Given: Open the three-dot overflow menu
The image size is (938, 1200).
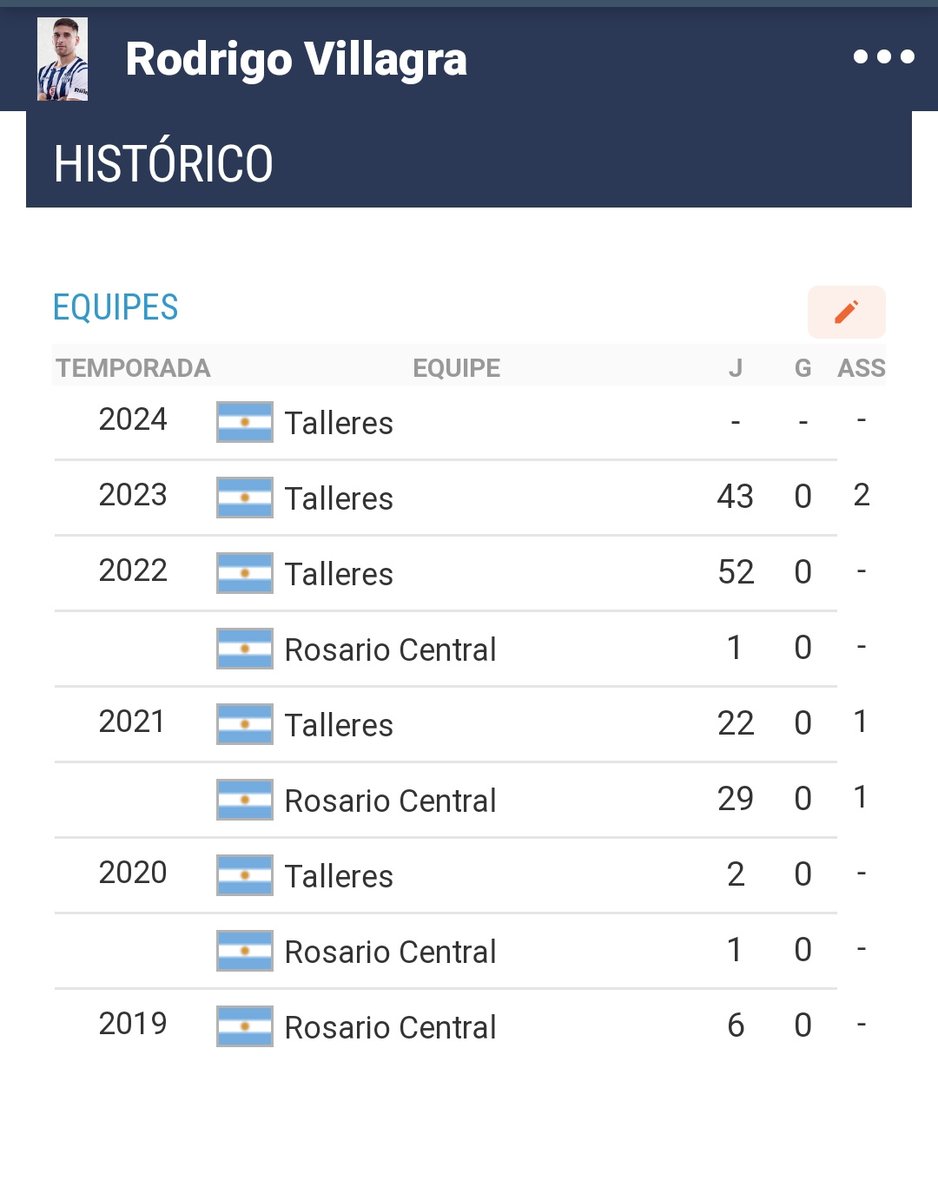Looking at the screenshot, I should [883, 58].
